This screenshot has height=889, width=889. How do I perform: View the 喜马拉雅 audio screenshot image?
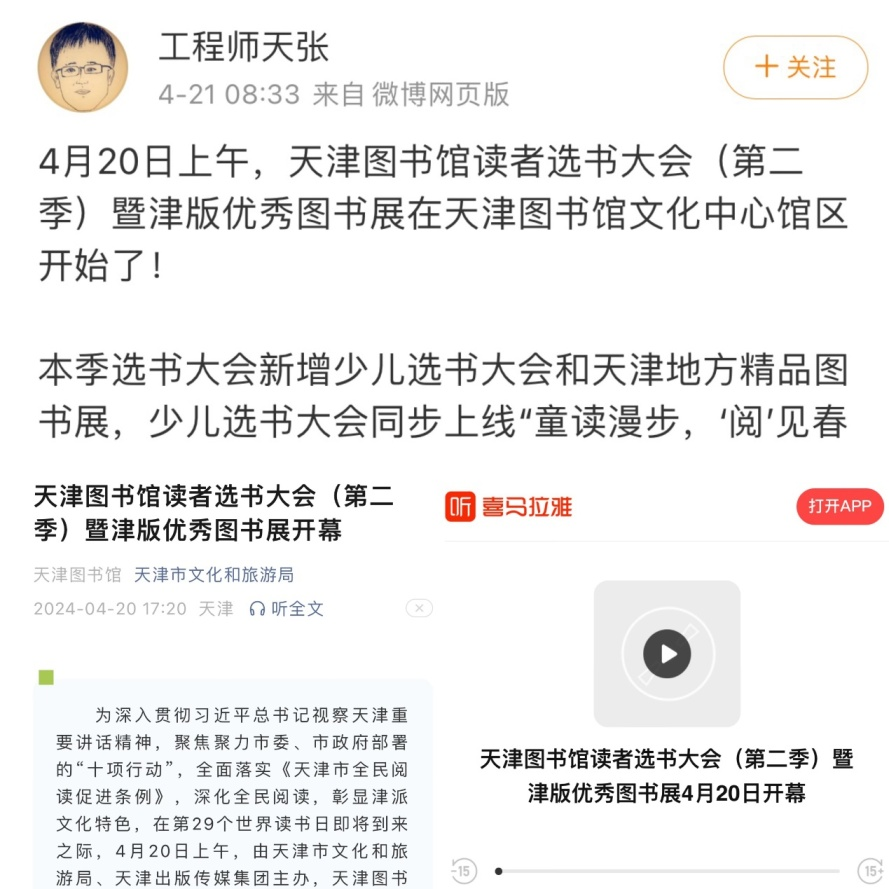(x=666, y=682)
